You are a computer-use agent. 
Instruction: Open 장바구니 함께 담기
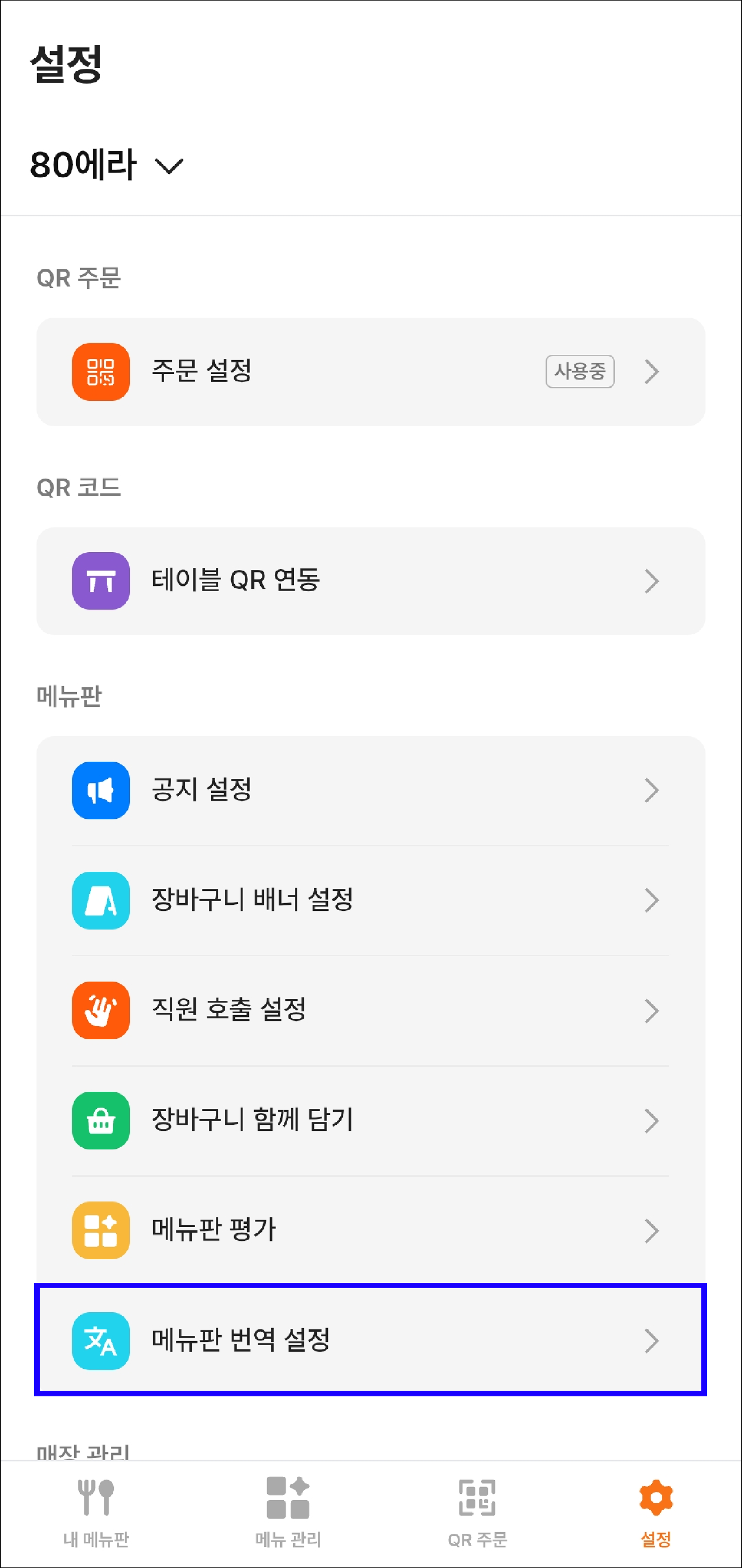click(370, 1120)
